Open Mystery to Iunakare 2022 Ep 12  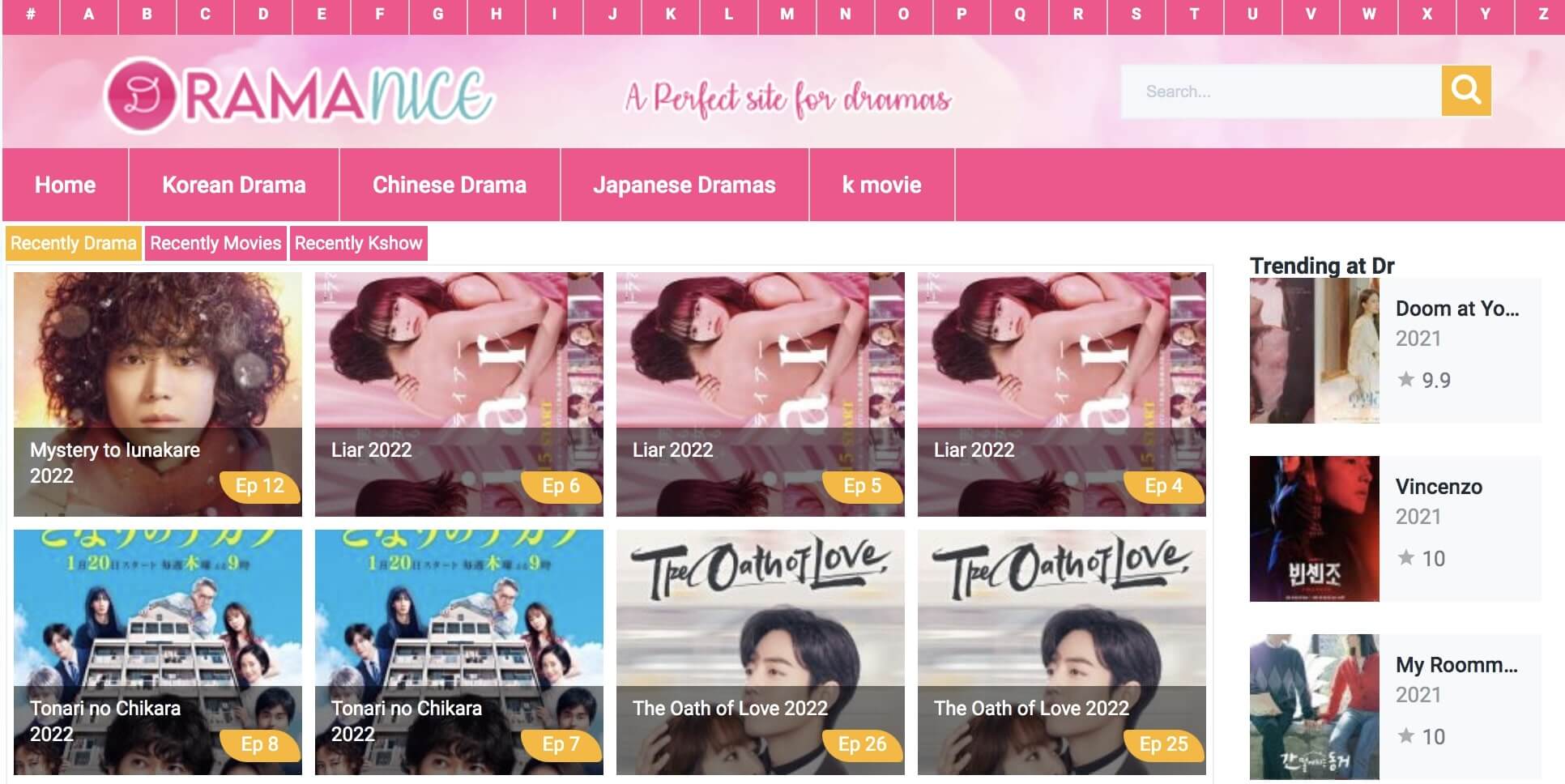pyautogui.click(x=157, y=394)
